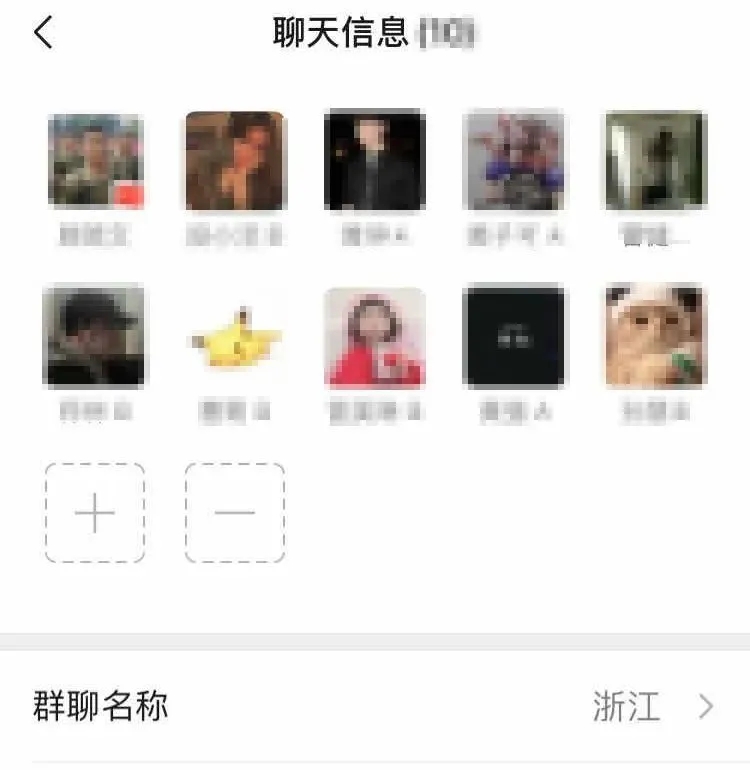View the first member in the grid

[95, 162]
